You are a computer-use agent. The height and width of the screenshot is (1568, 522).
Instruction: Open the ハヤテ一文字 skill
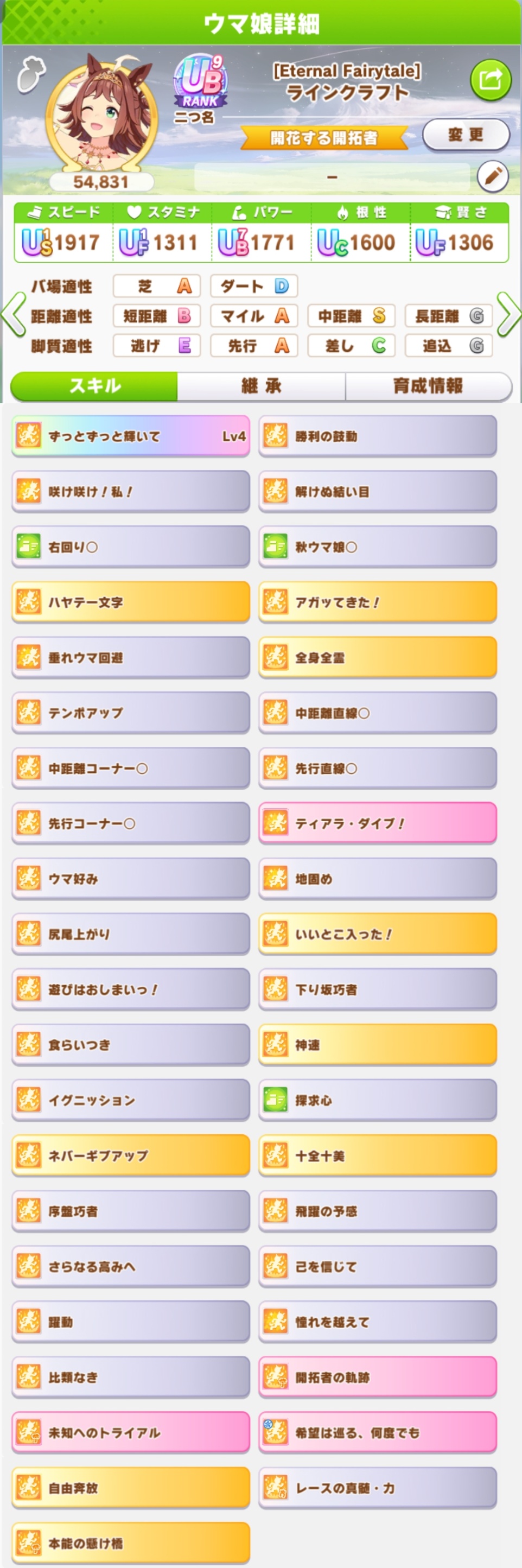click(130, 602)
